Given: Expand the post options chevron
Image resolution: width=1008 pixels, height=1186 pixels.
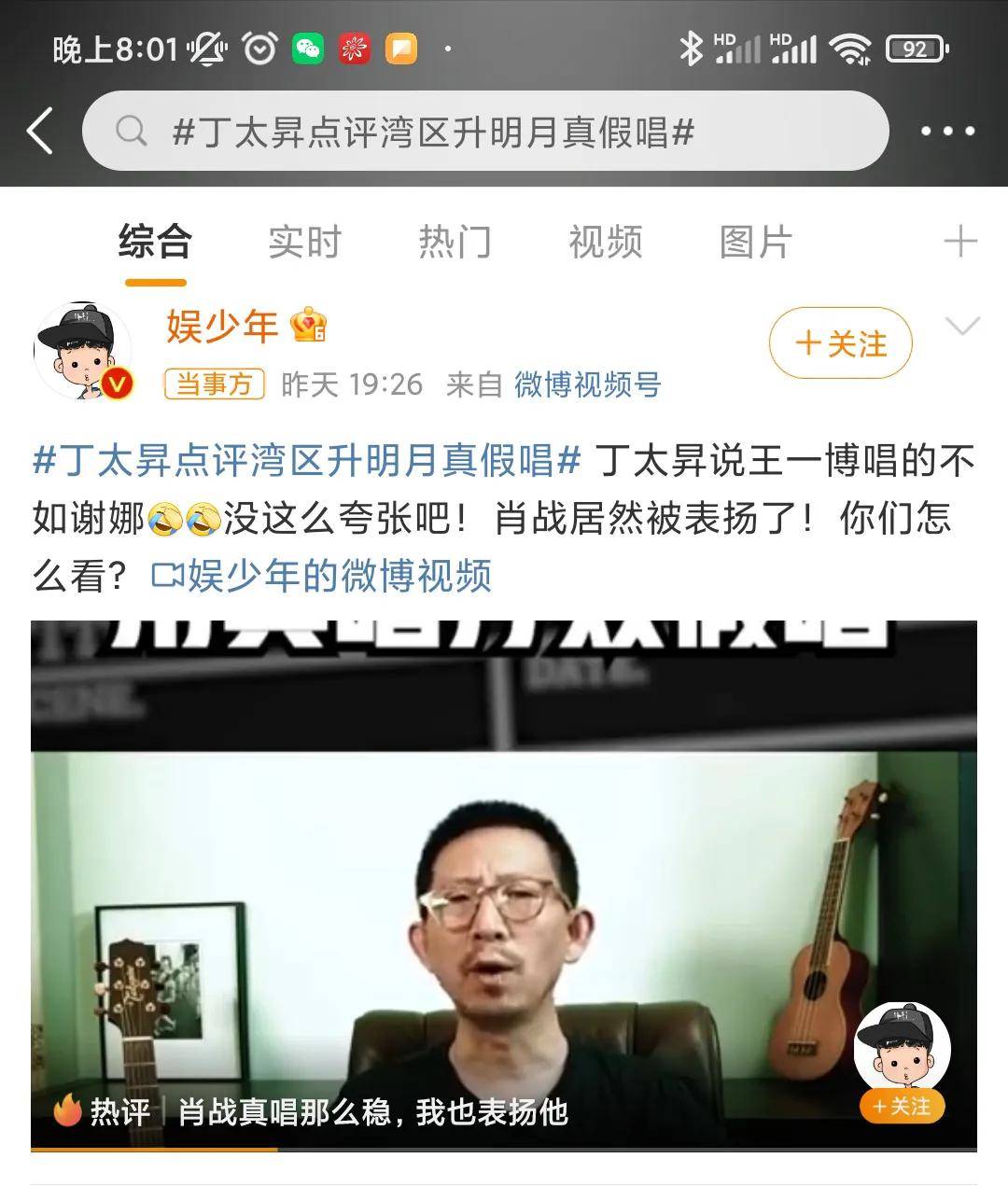Looking at the screenshot, I should pos(962,326).
